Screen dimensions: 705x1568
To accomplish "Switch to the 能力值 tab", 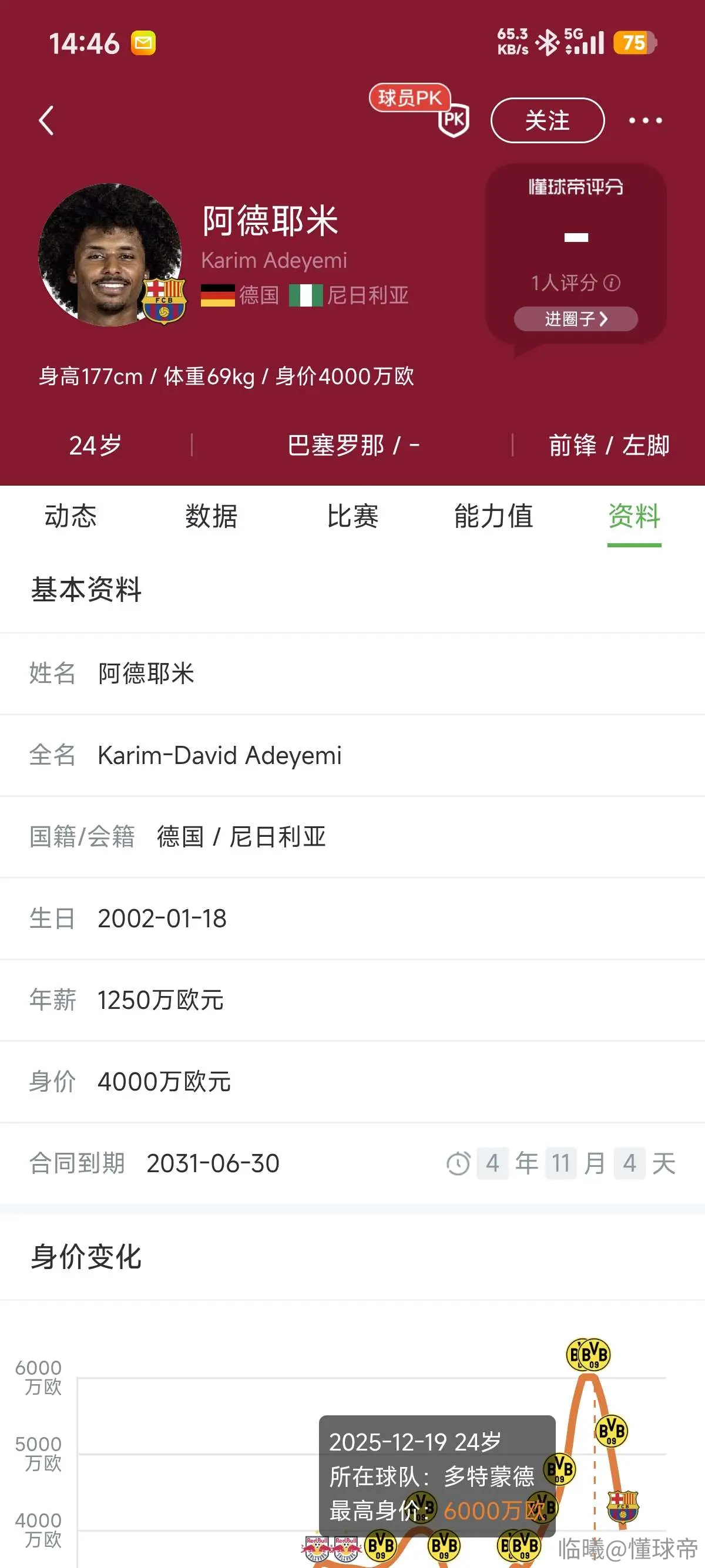I will [x=493, y=516].
